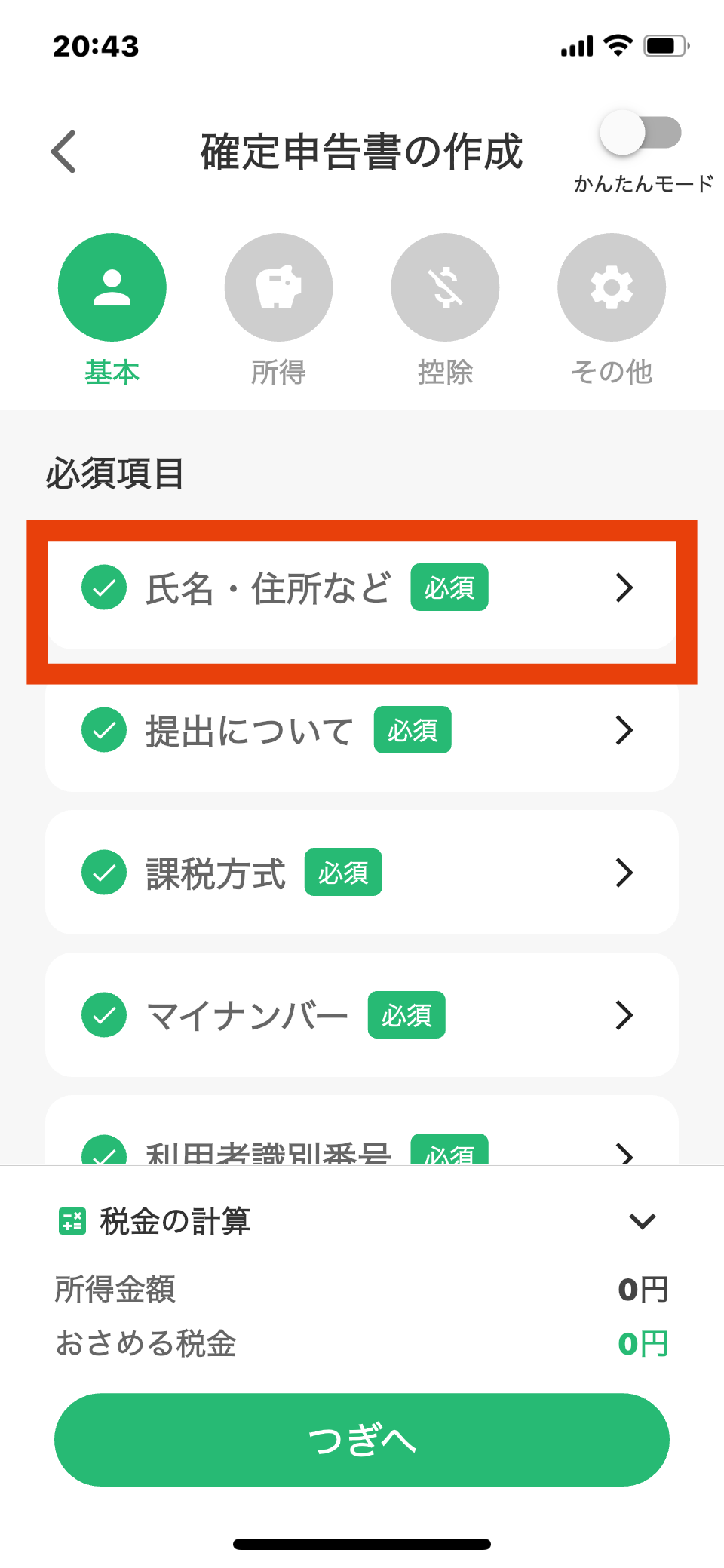Open 氏名・住所など row

(362, 588)
